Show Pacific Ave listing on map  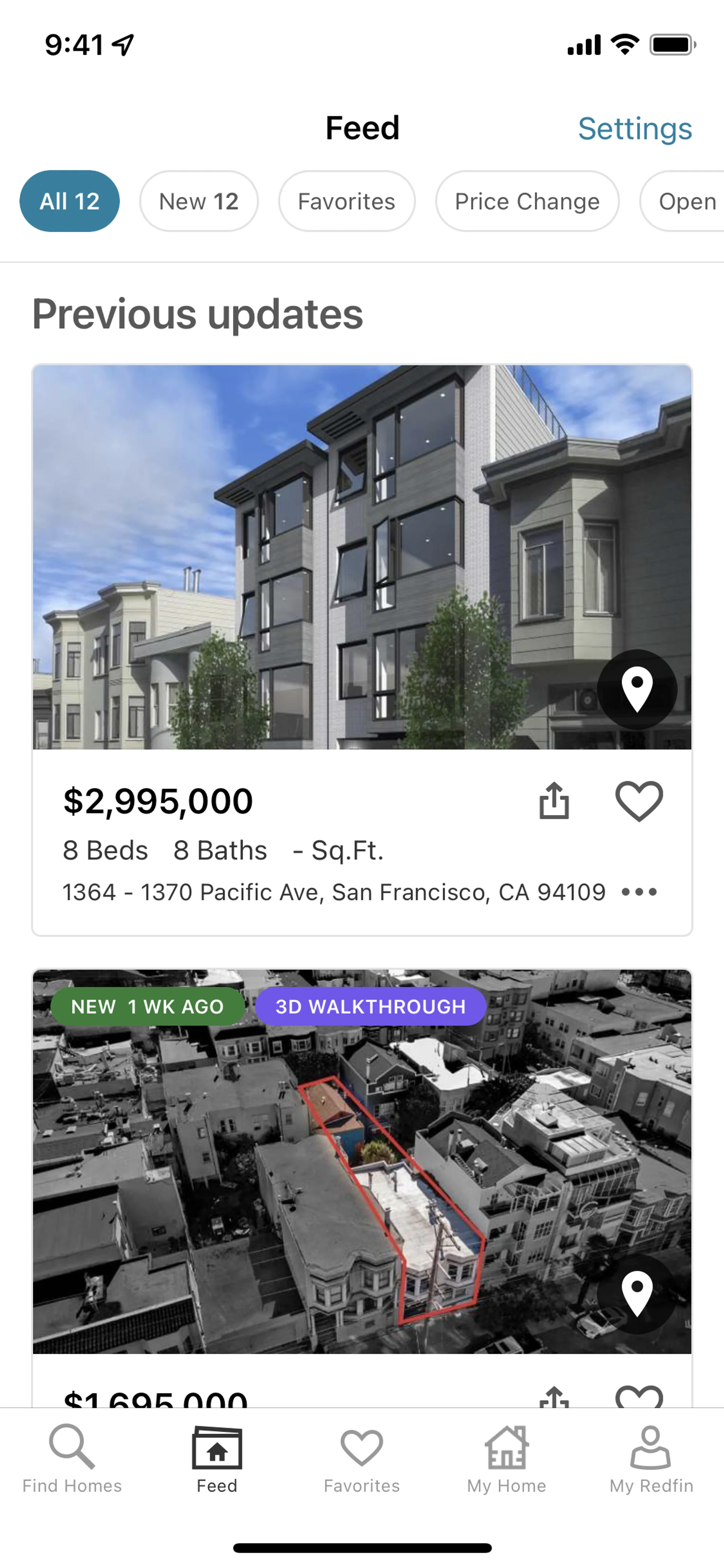(637, 690)
